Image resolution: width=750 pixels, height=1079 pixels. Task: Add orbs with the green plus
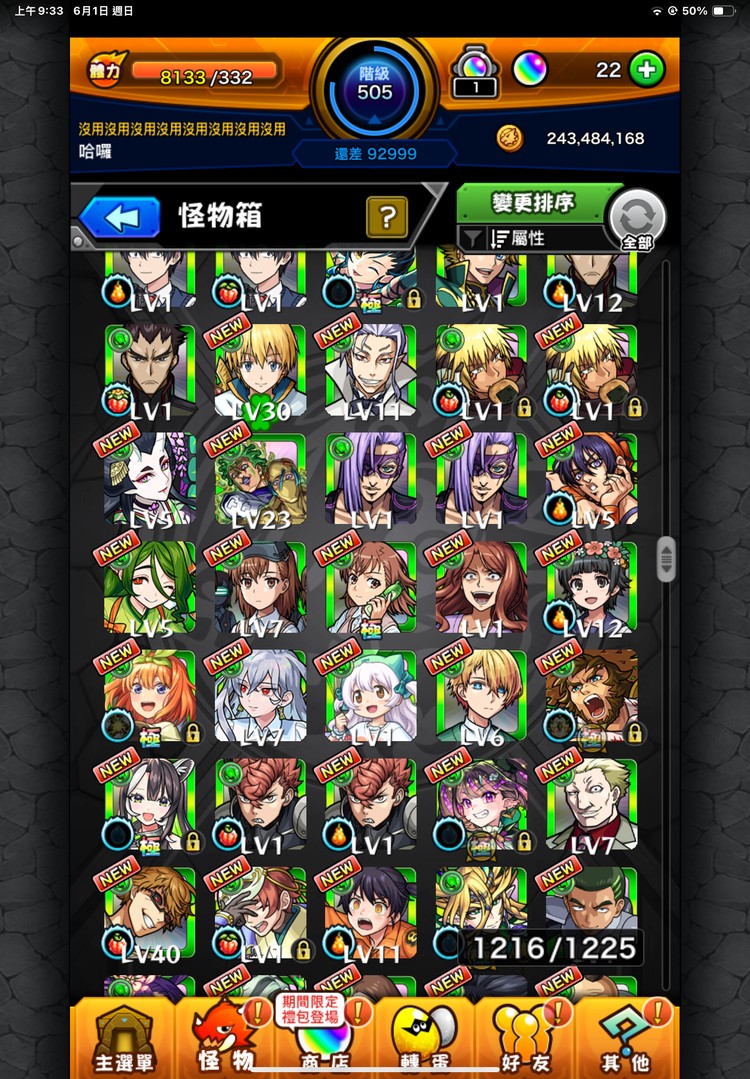coord(647,69)
